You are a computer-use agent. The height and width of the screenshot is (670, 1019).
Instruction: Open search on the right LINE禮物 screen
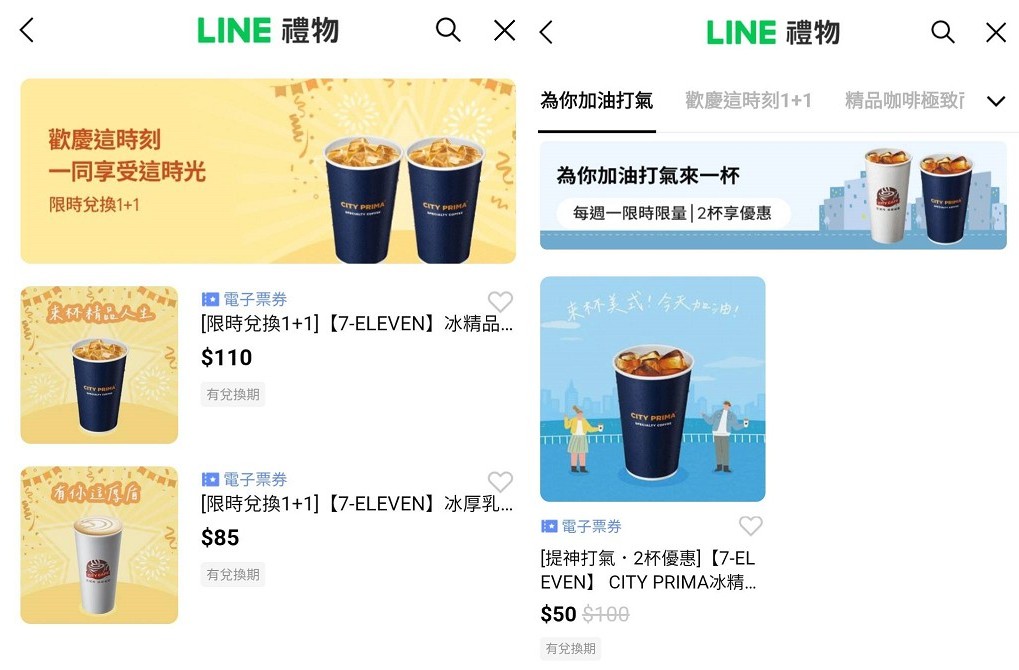click(x=942, y=32)
